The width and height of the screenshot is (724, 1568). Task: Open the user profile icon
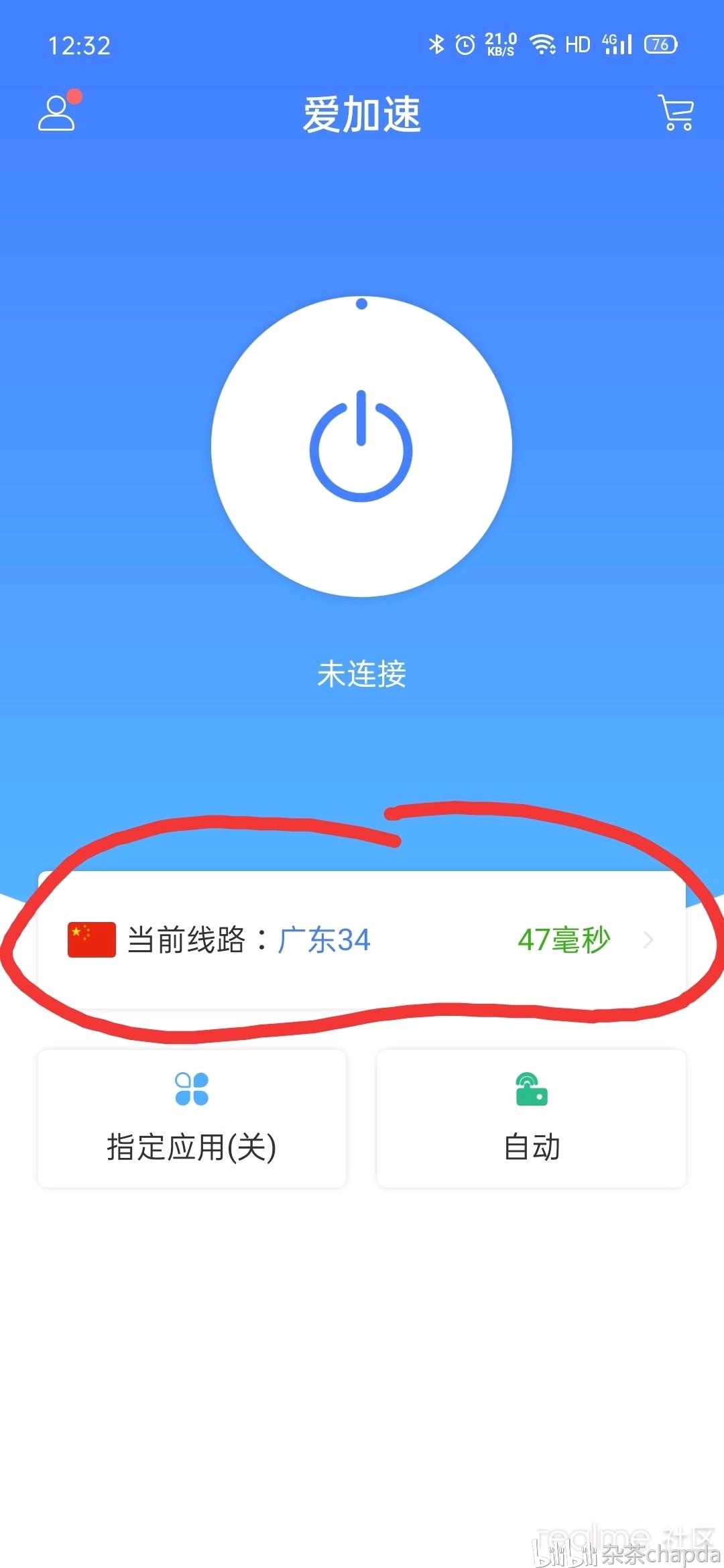[57, 112]
